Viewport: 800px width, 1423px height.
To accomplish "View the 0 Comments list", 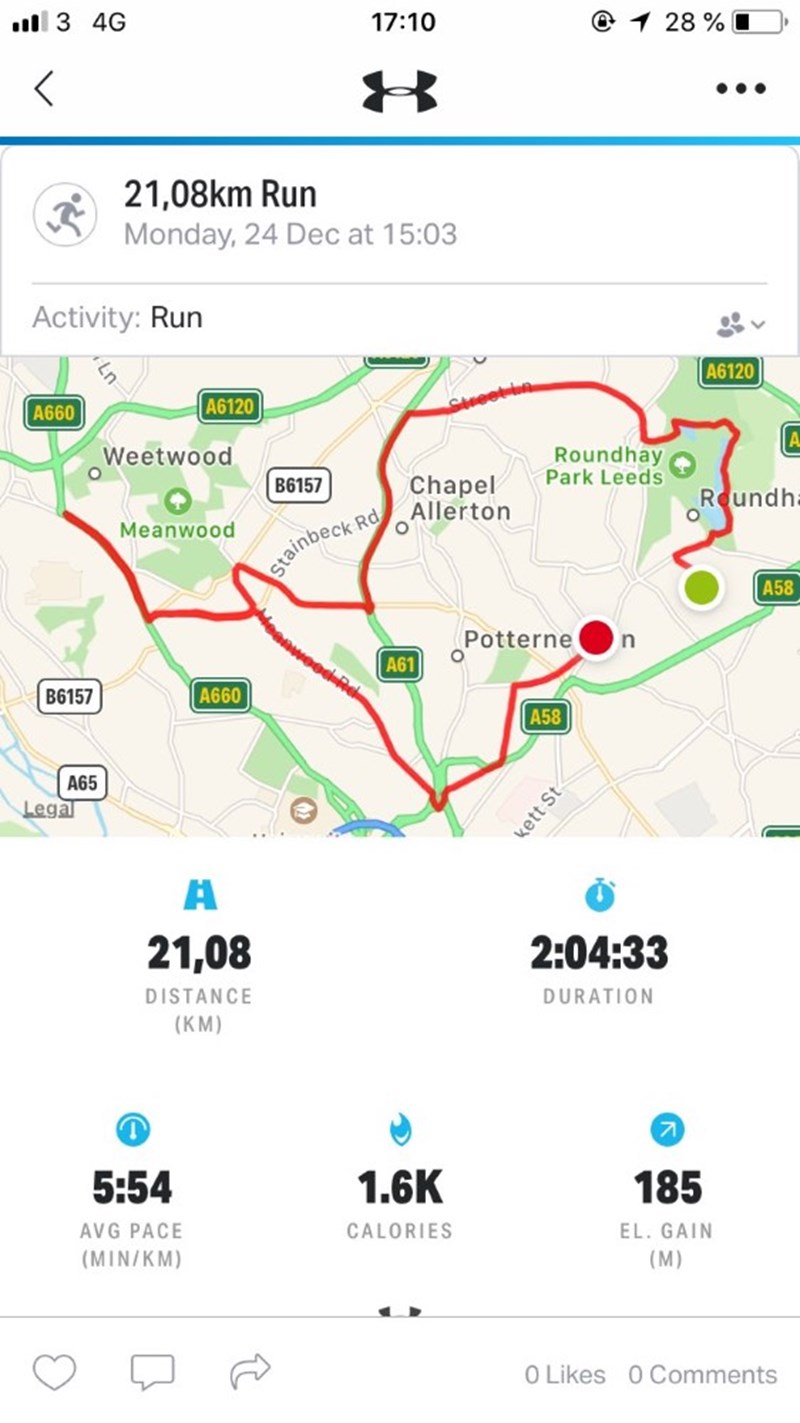I will point(702,1375).
